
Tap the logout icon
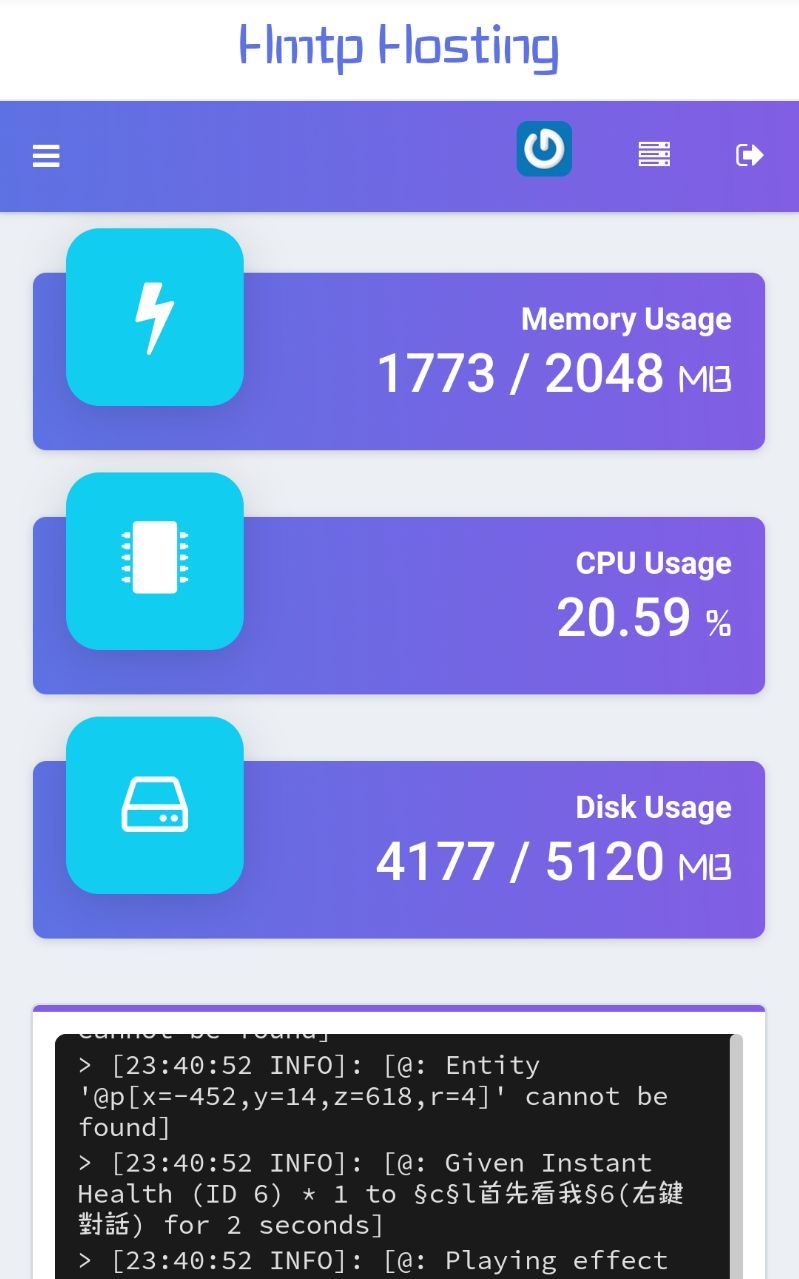click(750, 155)
